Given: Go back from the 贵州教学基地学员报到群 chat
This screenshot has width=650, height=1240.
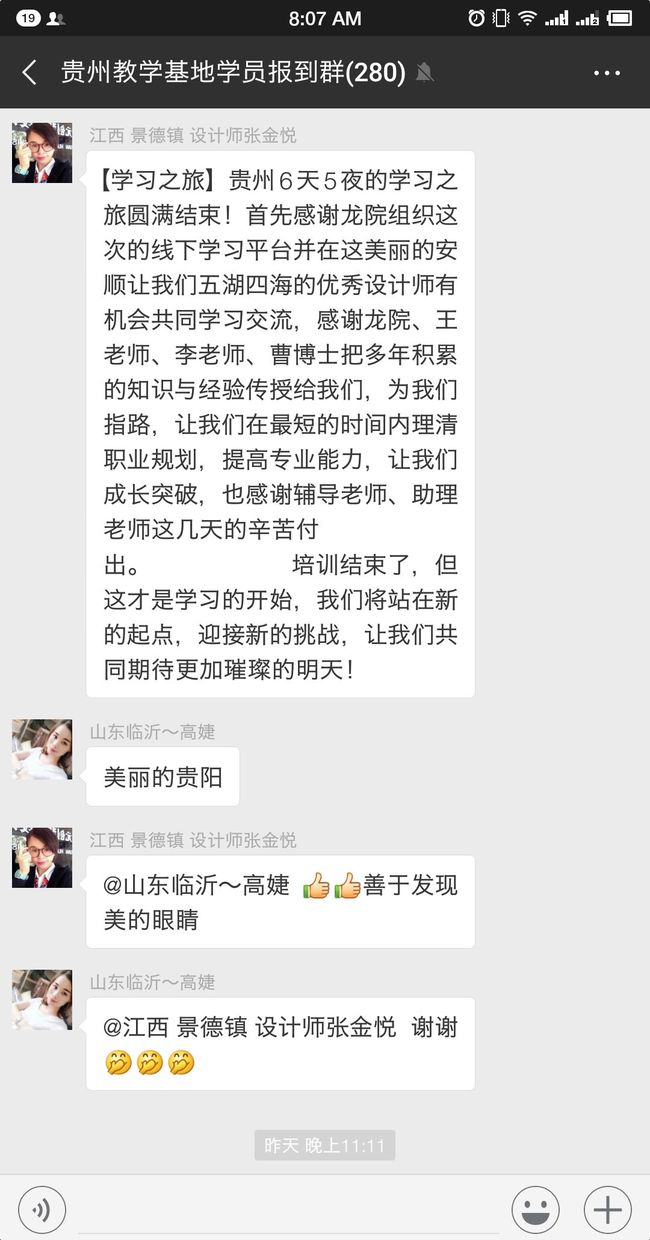Looking at the screenshot, I should coord(29,72).
